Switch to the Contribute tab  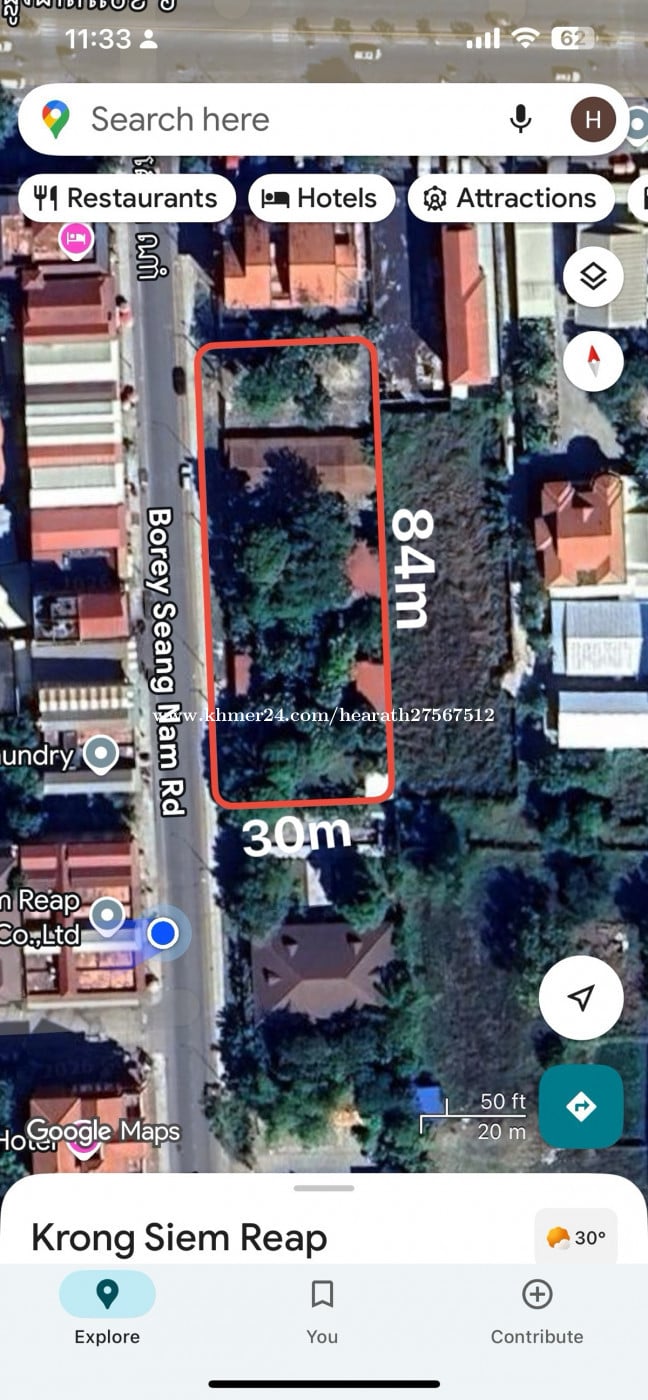tap(537, 1310)
